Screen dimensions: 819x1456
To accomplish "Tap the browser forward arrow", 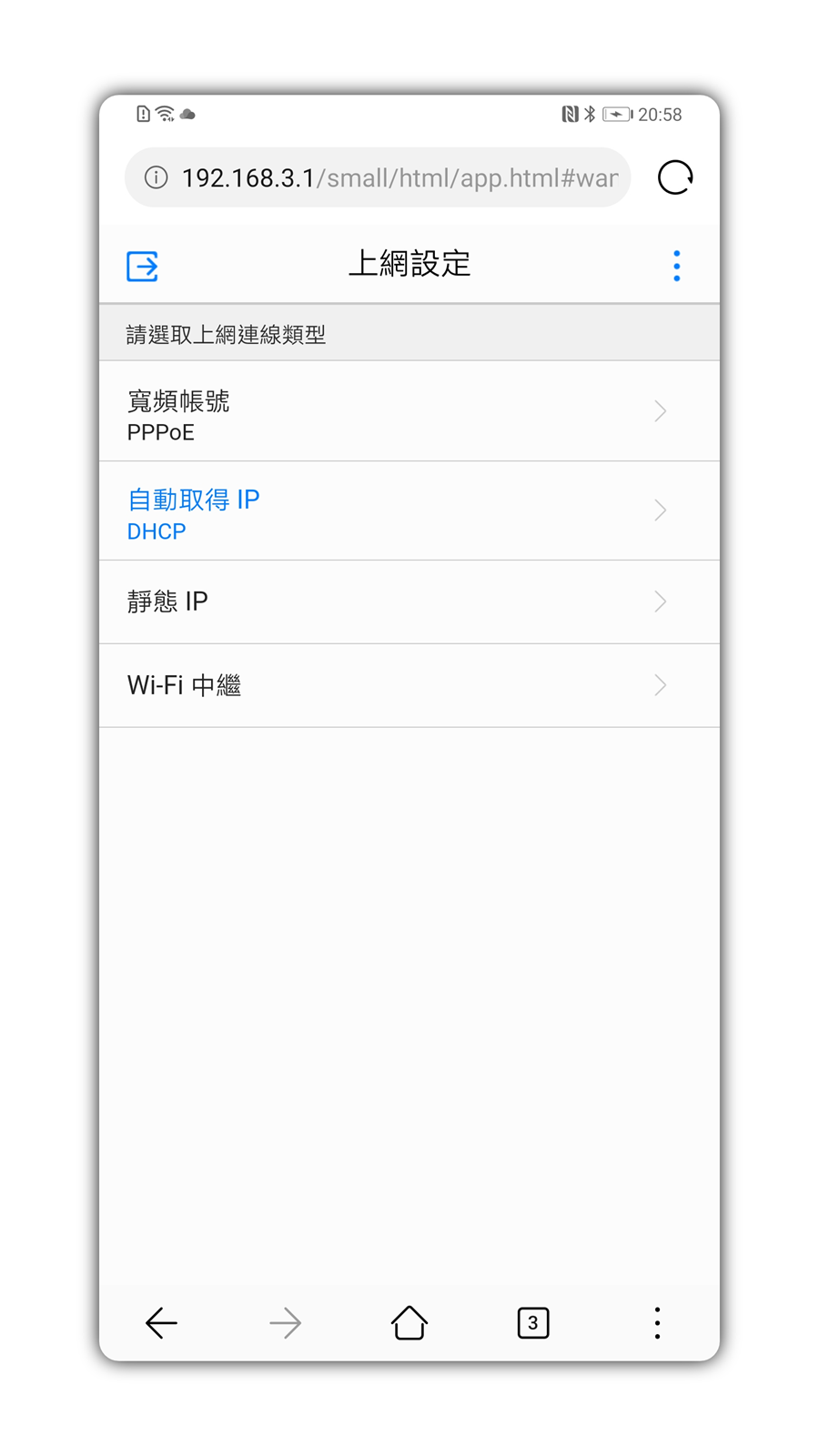I will pyautogui.click(x=284, y=1322).
